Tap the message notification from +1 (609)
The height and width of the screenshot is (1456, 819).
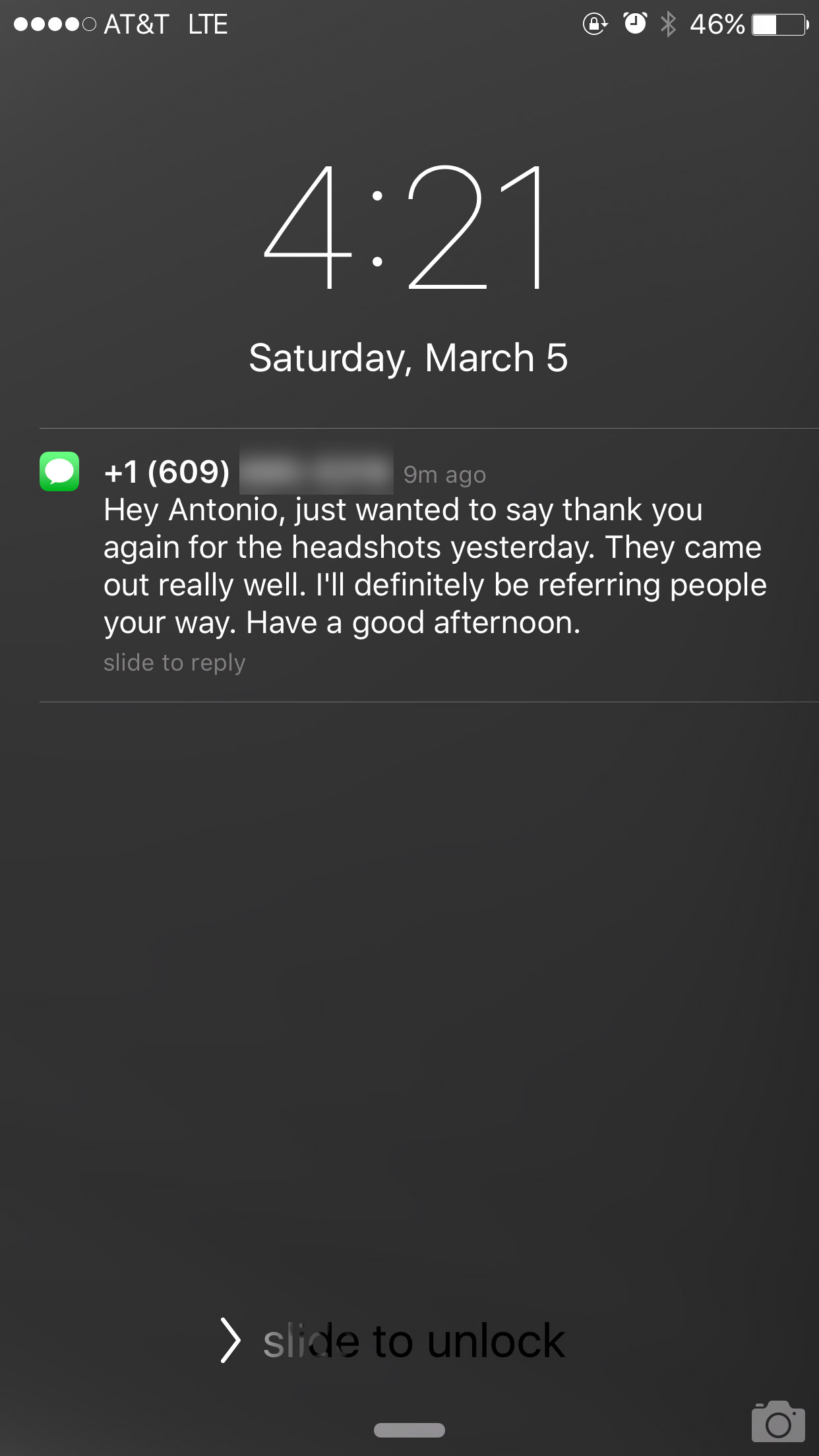coord(429,565)
